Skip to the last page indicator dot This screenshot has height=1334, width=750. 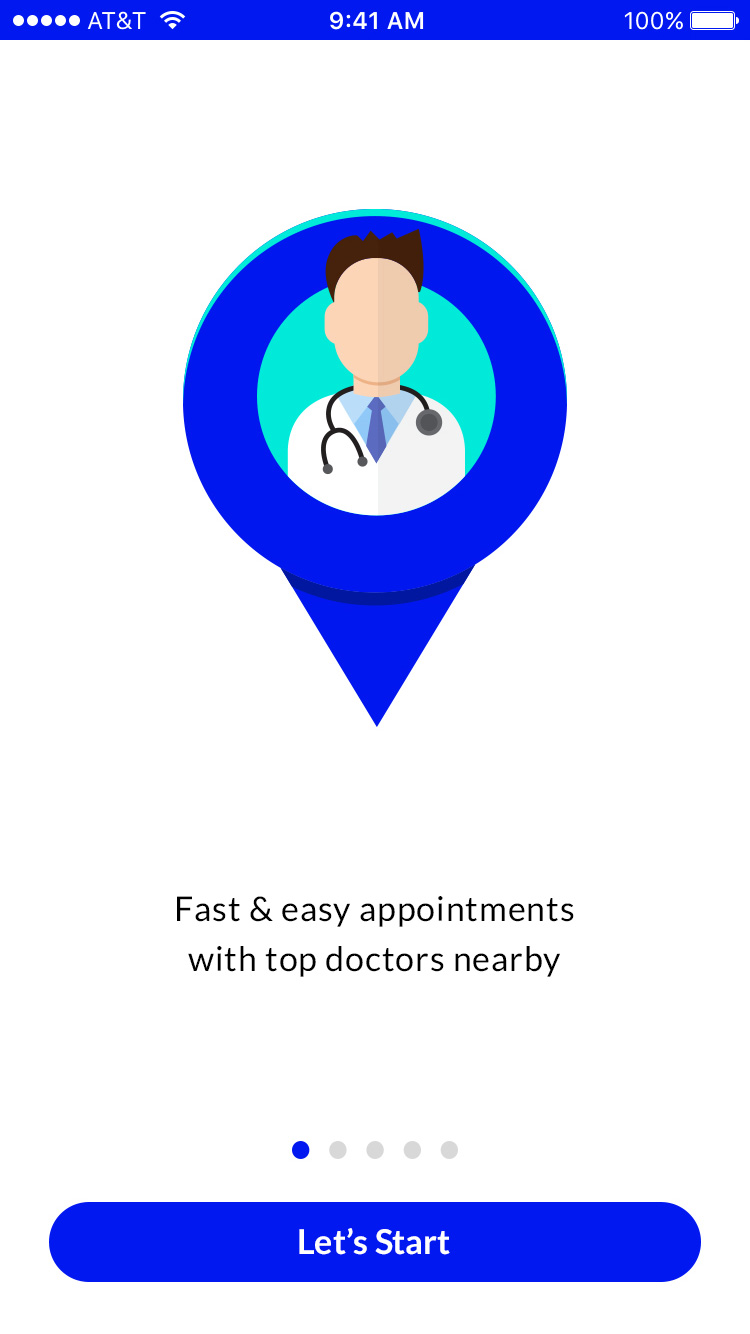pyautogui.click(x=449, y=1150)
